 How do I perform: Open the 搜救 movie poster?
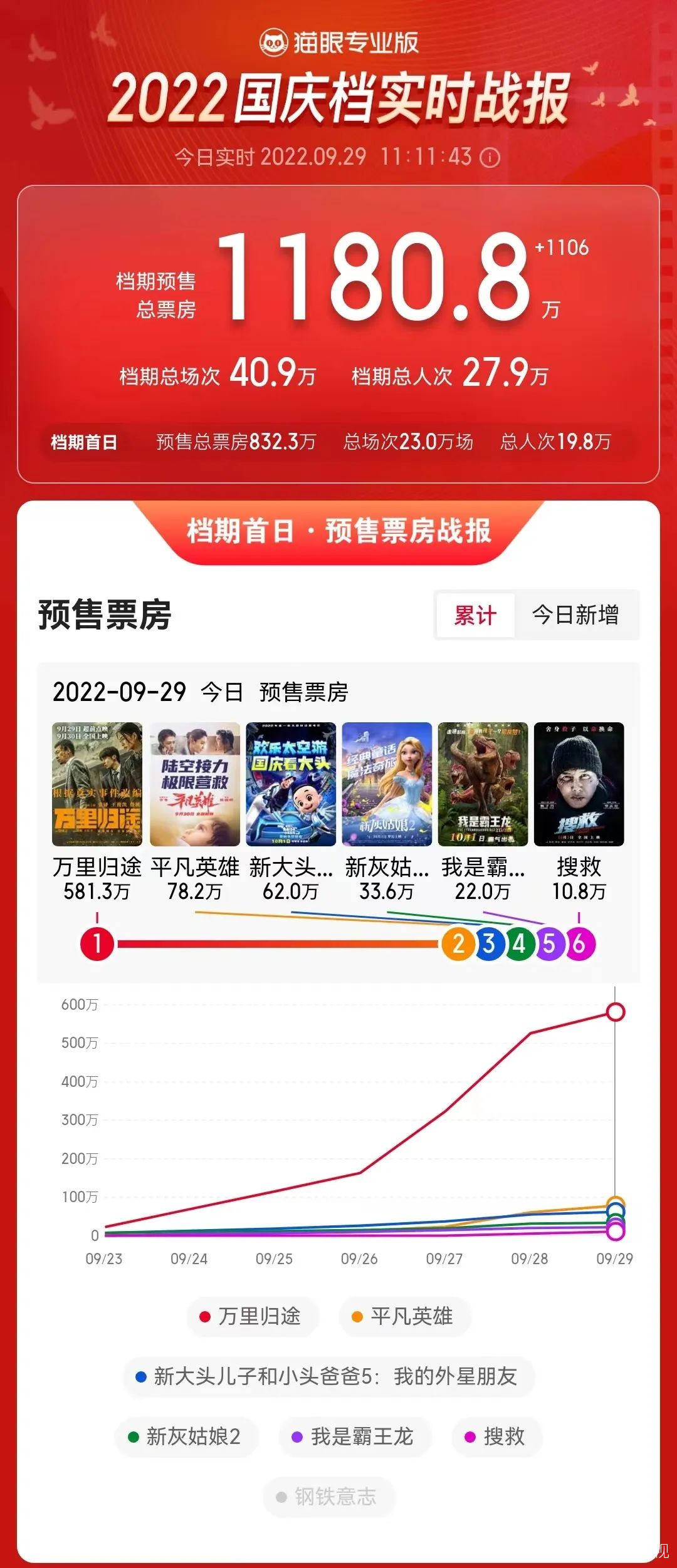click(579, 784)
